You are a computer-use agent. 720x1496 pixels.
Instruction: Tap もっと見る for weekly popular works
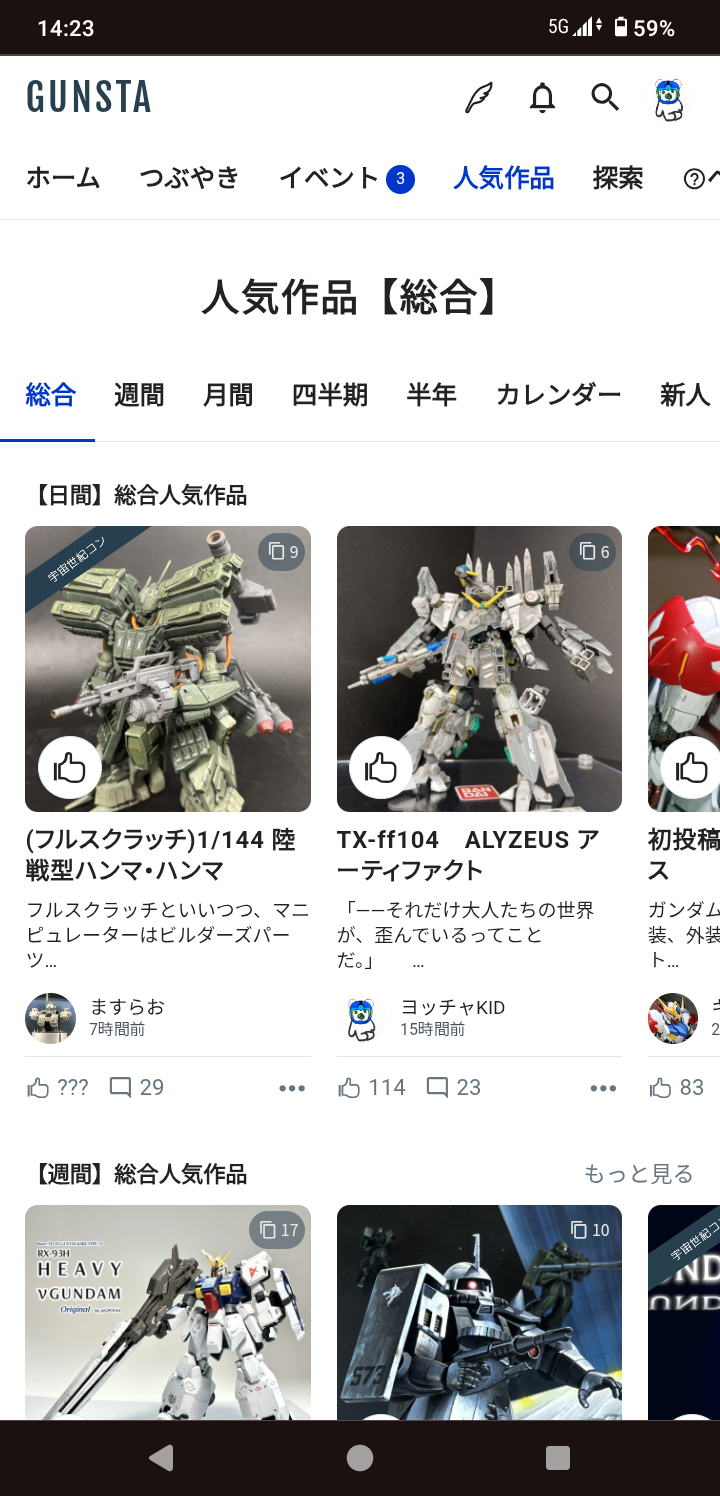click(638, 1173)
